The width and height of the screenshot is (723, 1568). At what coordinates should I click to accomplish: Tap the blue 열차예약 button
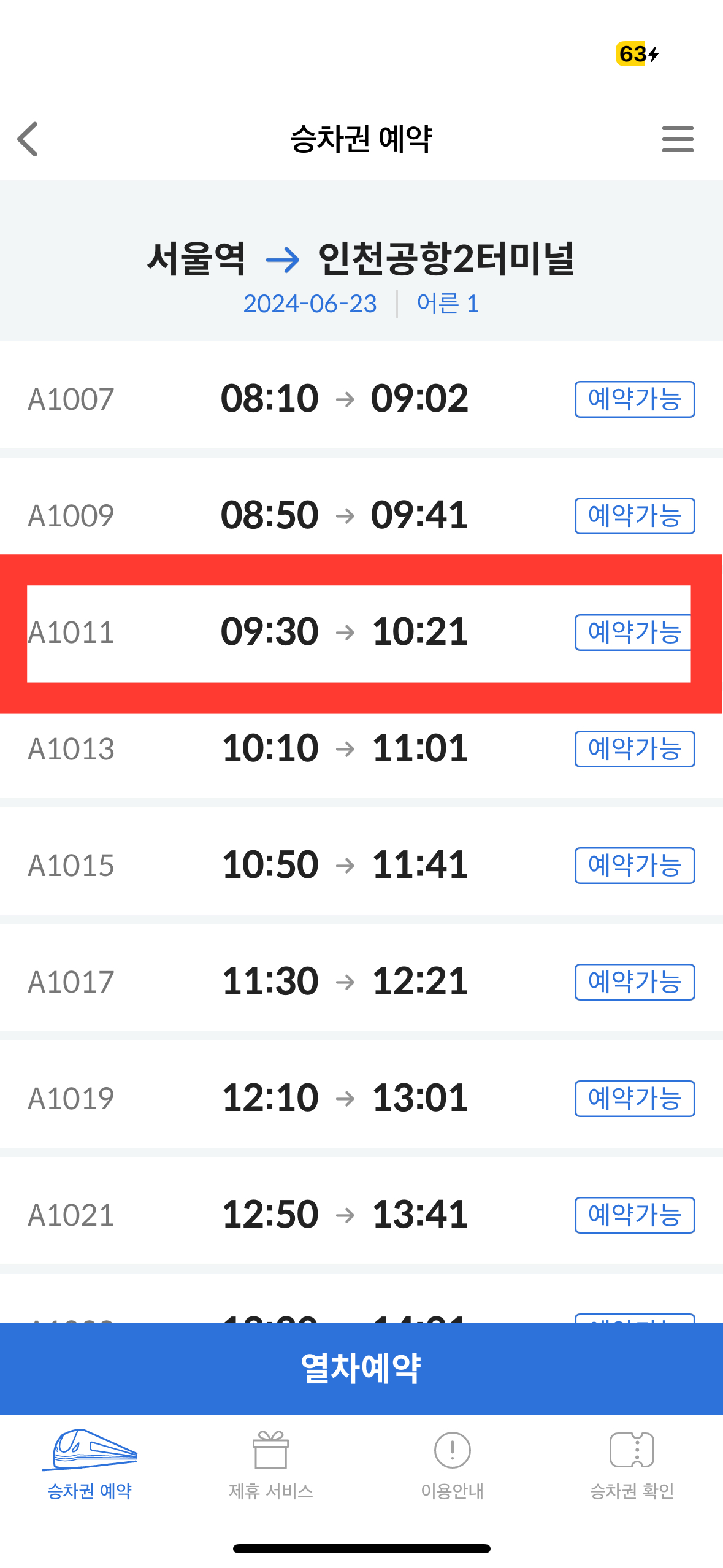click(x=361, y=1369)
